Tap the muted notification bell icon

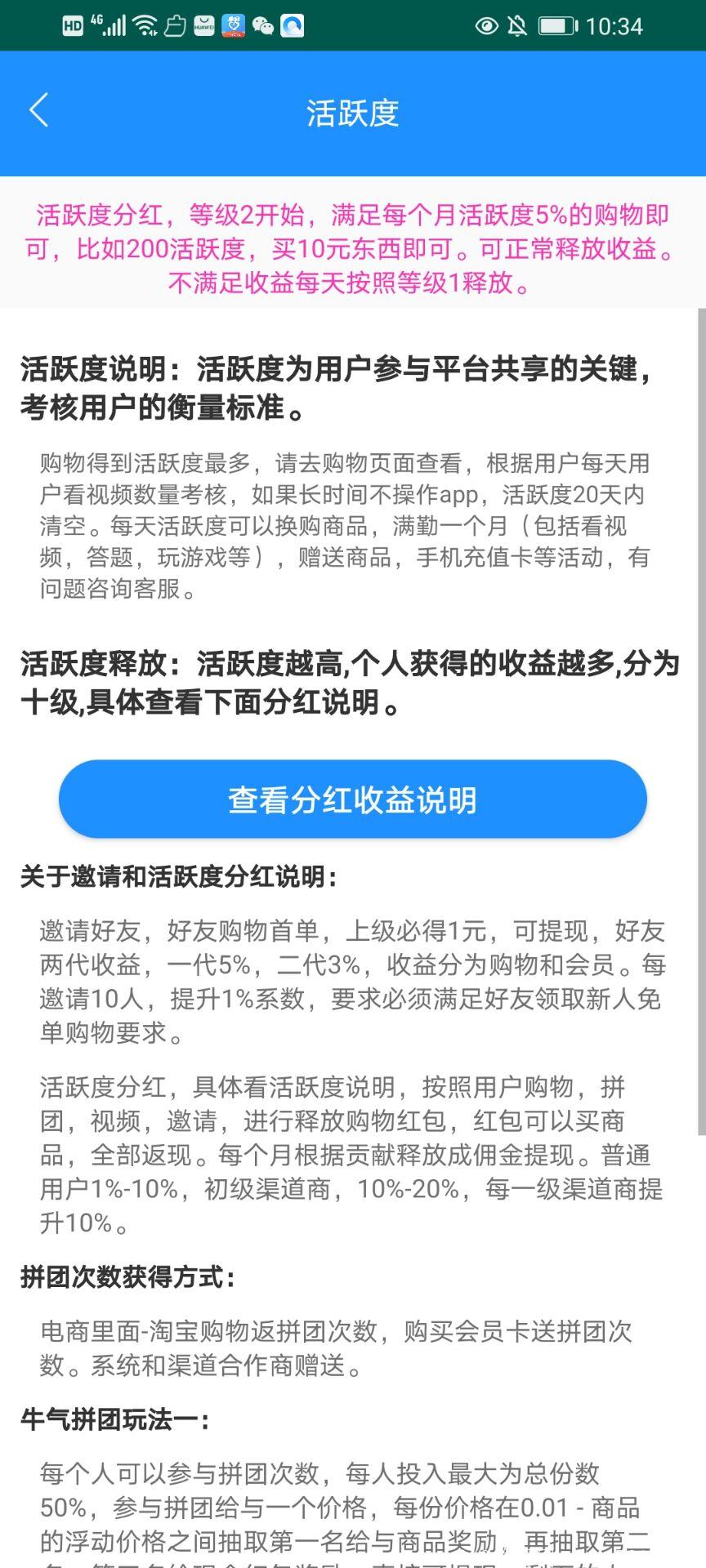pos(517,25)
